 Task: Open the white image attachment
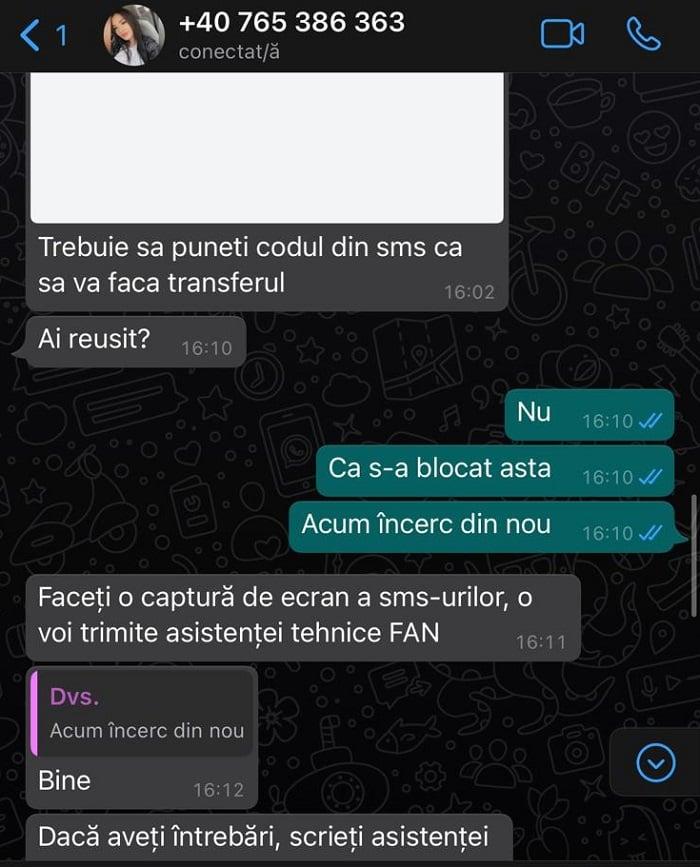[x=267, y=146]
